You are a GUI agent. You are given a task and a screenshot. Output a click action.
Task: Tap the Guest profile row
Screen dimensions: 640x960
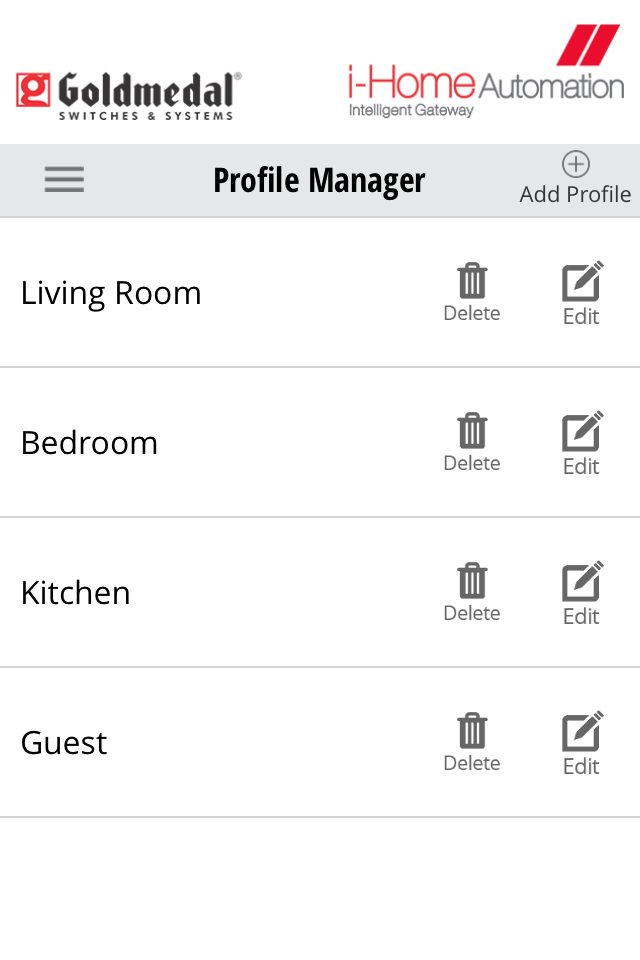coord(64,743)
